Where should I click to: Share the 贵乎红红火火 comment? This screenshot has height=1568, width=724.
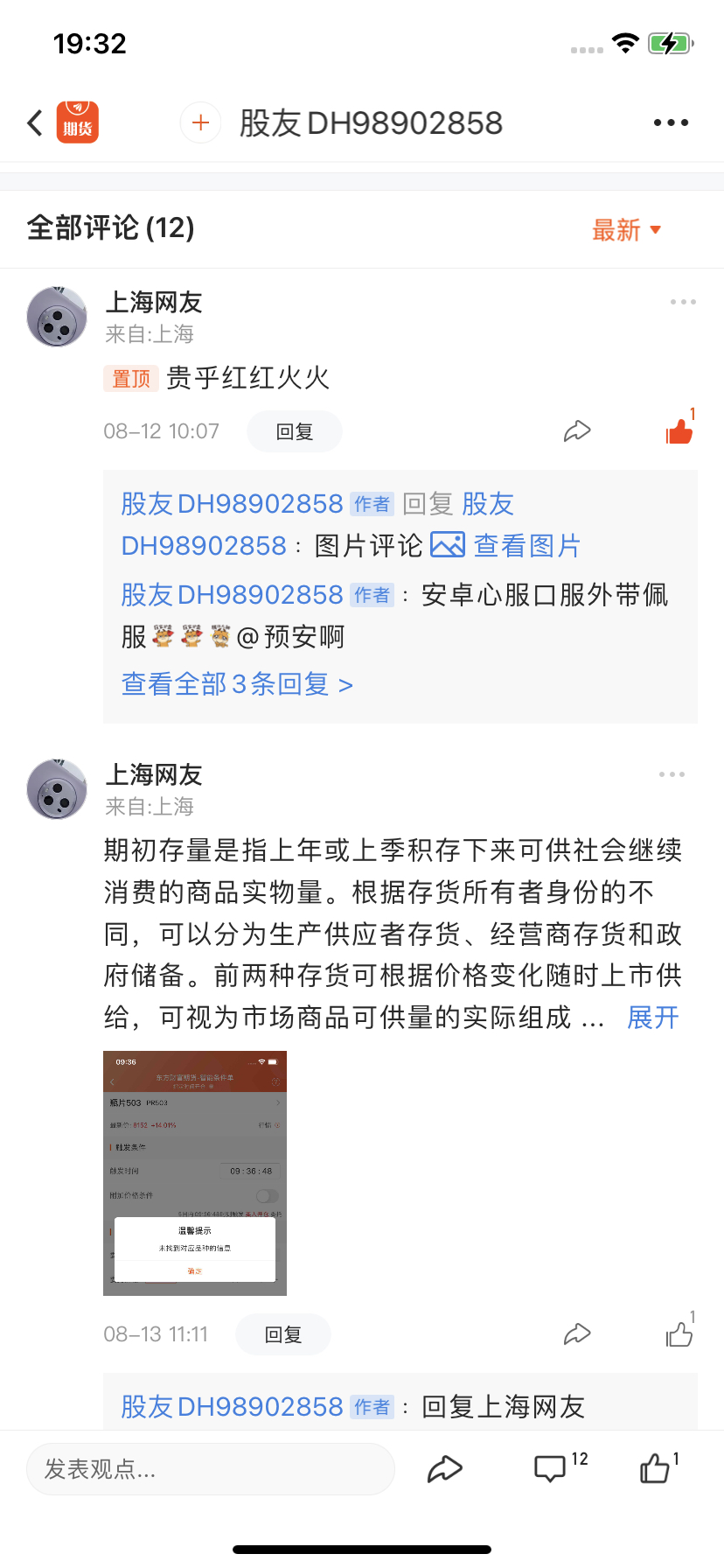[577, 430]
